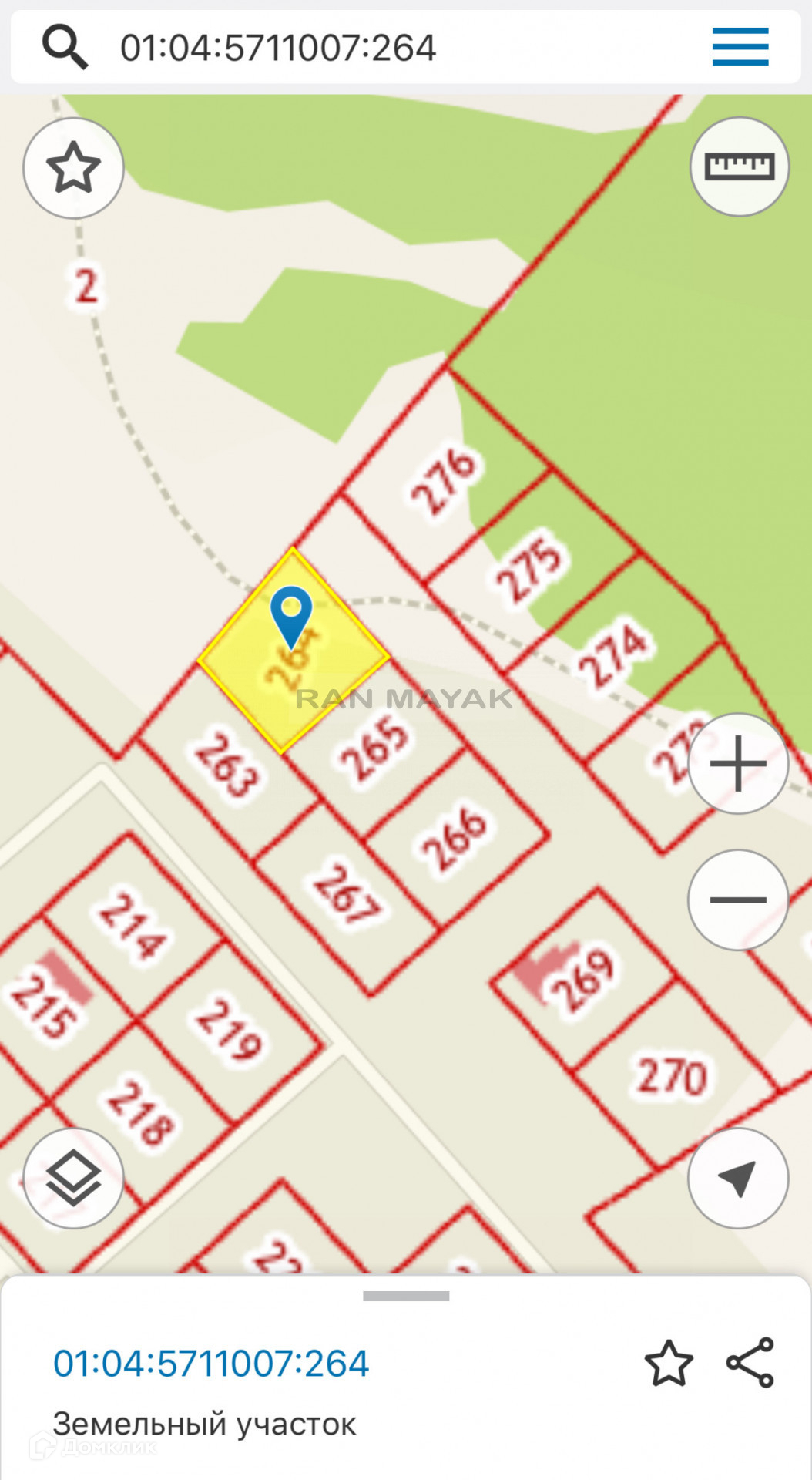
Task: Zoom in with the plus button
Action: point(738,763)
